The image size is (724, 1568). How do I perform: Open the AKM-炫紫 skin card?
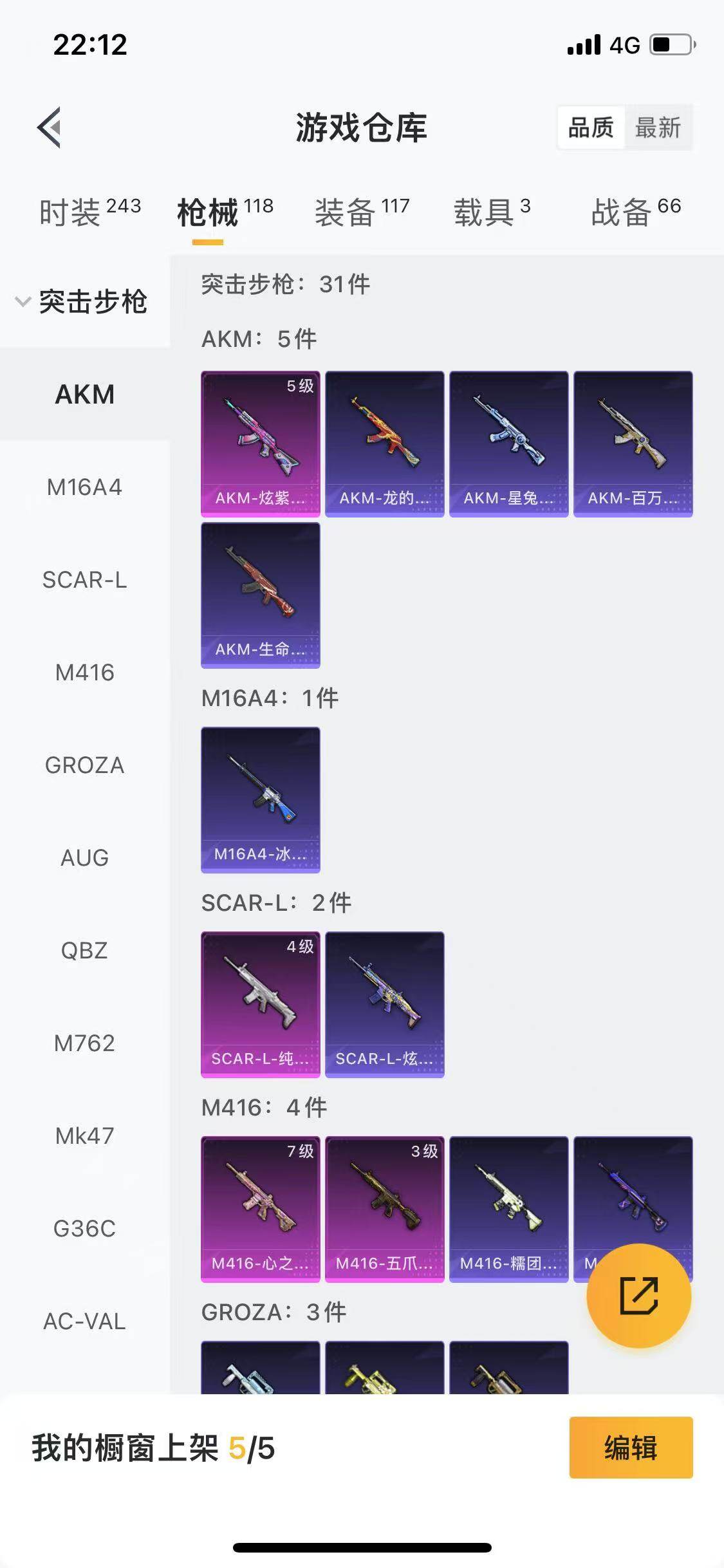[261, 444]
